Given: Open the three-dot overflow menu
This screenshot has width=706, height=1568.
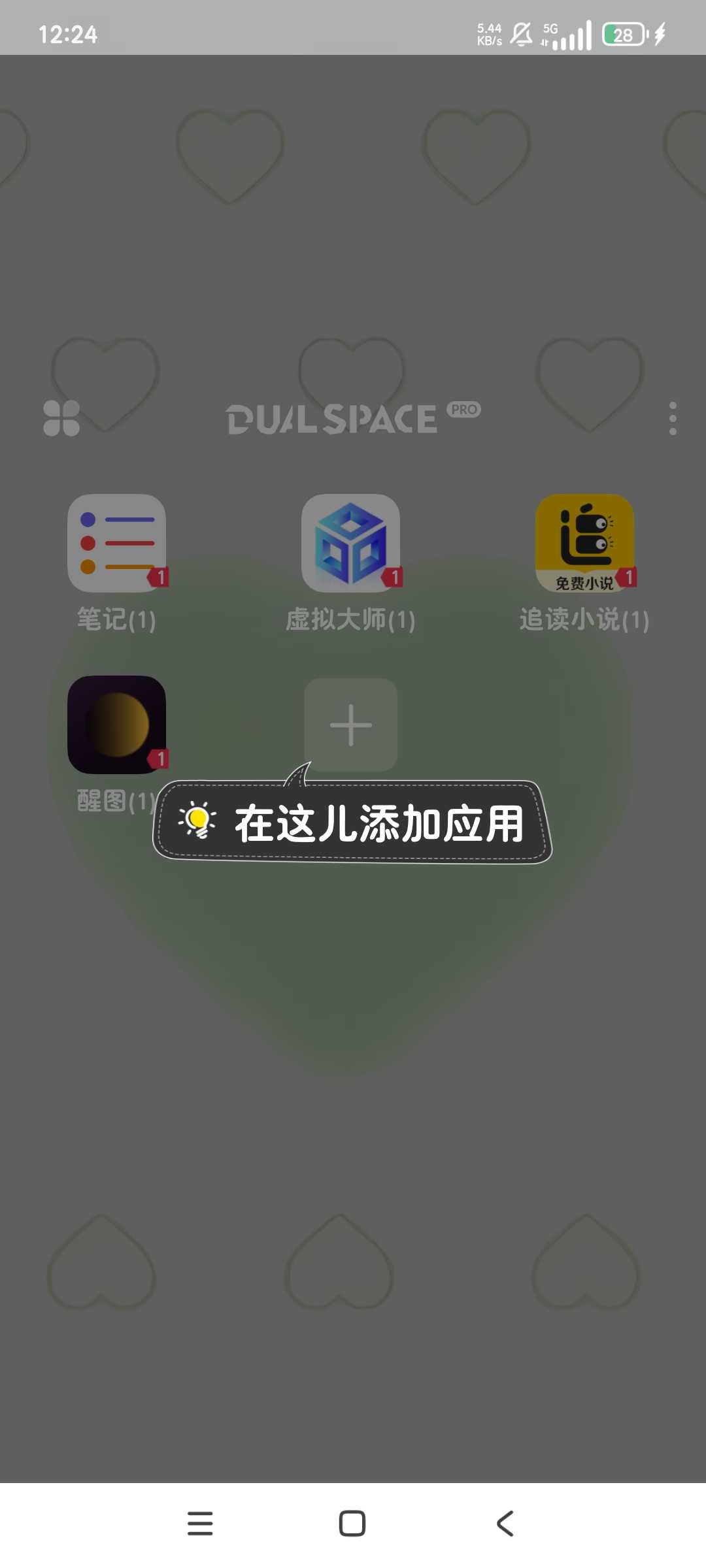Looking at the screenshot, I should click(673, 418).
